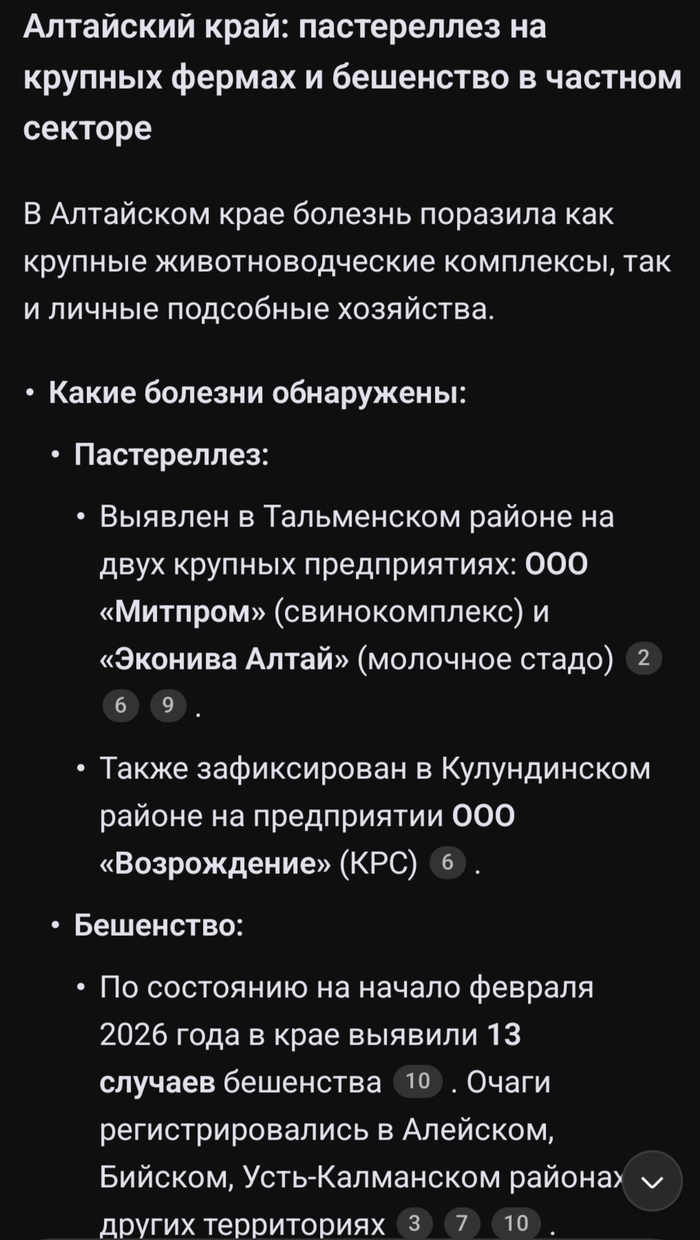
Task: Open citation 6 after ООО «Возрождение» (КРС)
Action: coord(448,863)
